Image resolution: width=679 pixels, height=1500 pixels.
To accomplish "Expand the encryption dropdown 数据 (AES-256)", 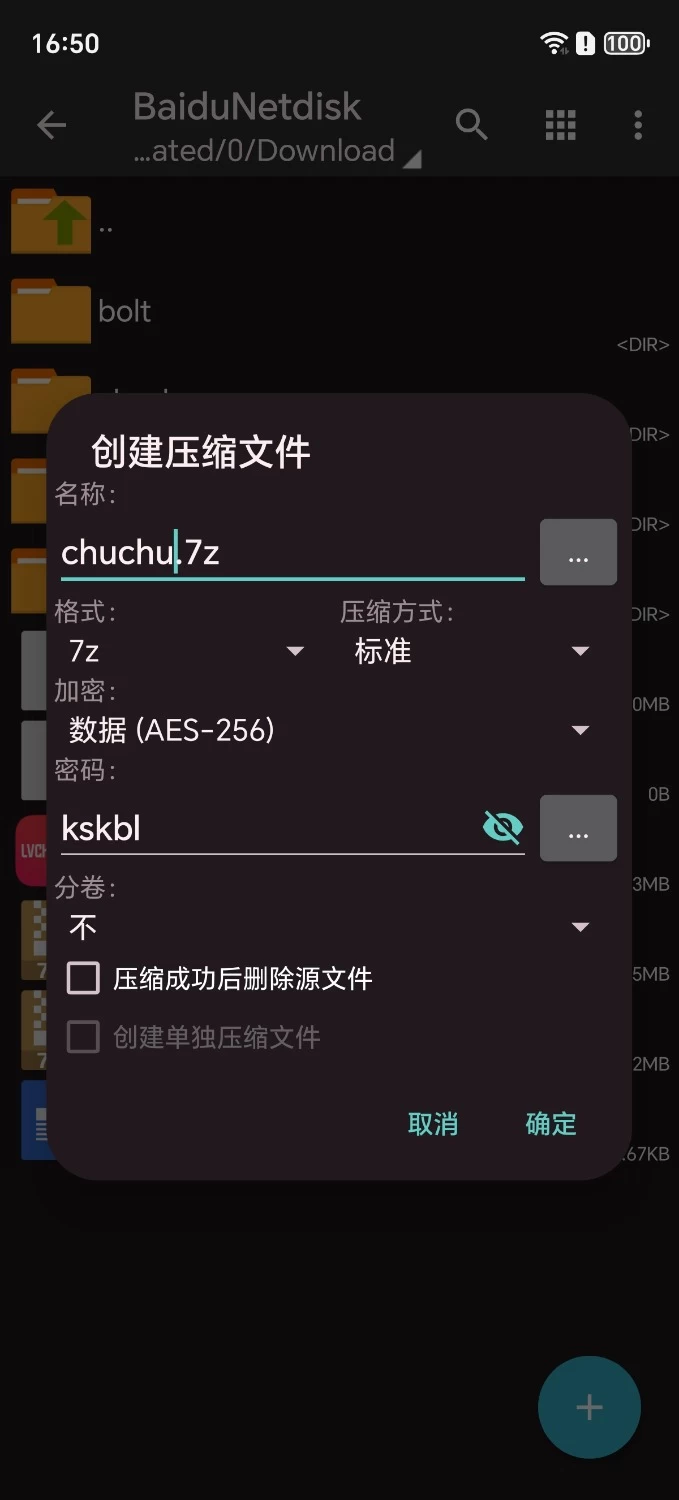I will coord(329,730).
